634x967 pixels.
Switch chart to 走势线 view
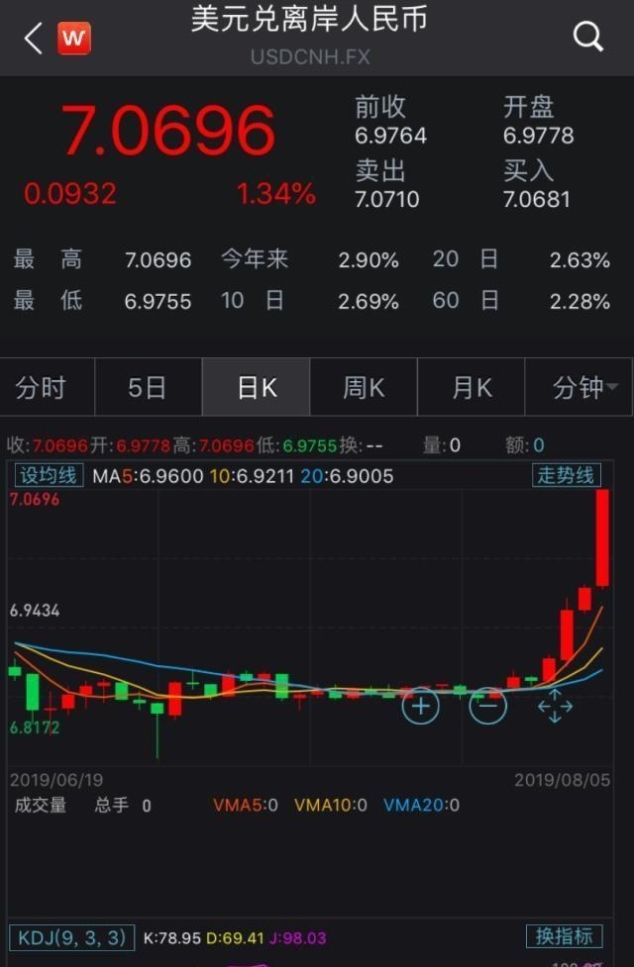pos(566,476)
